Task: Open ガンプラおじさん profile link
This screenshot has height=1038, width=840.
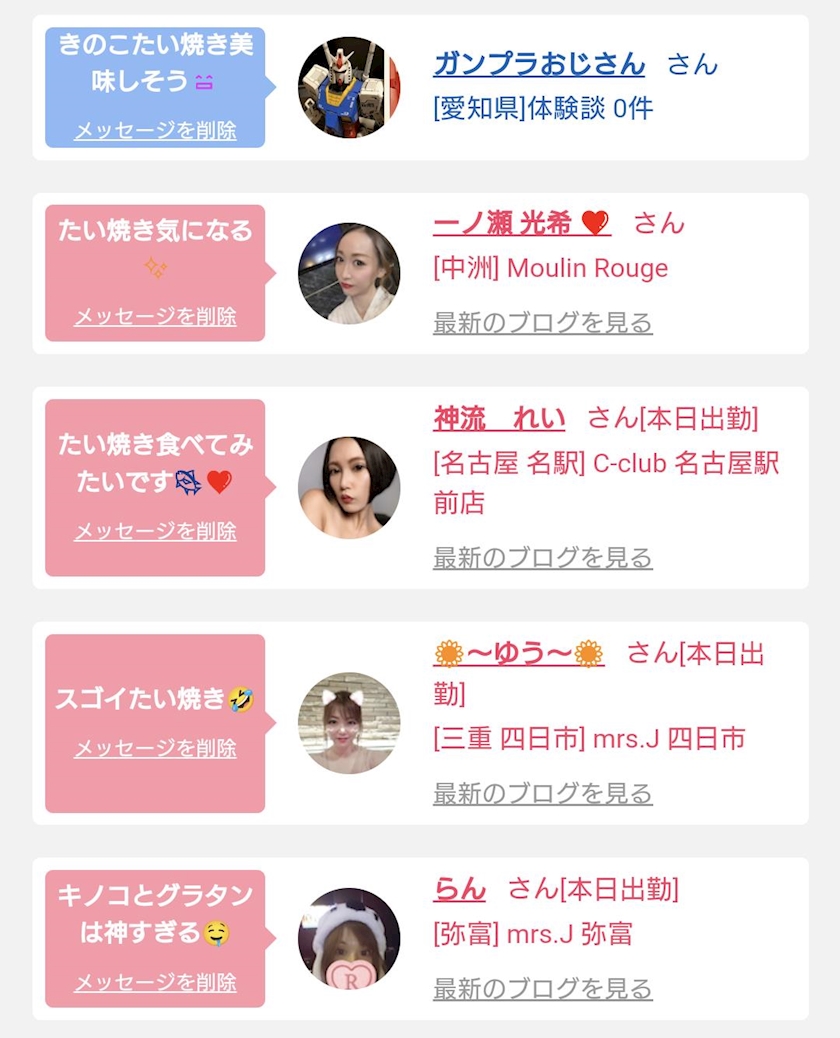Action: (539, 64)
